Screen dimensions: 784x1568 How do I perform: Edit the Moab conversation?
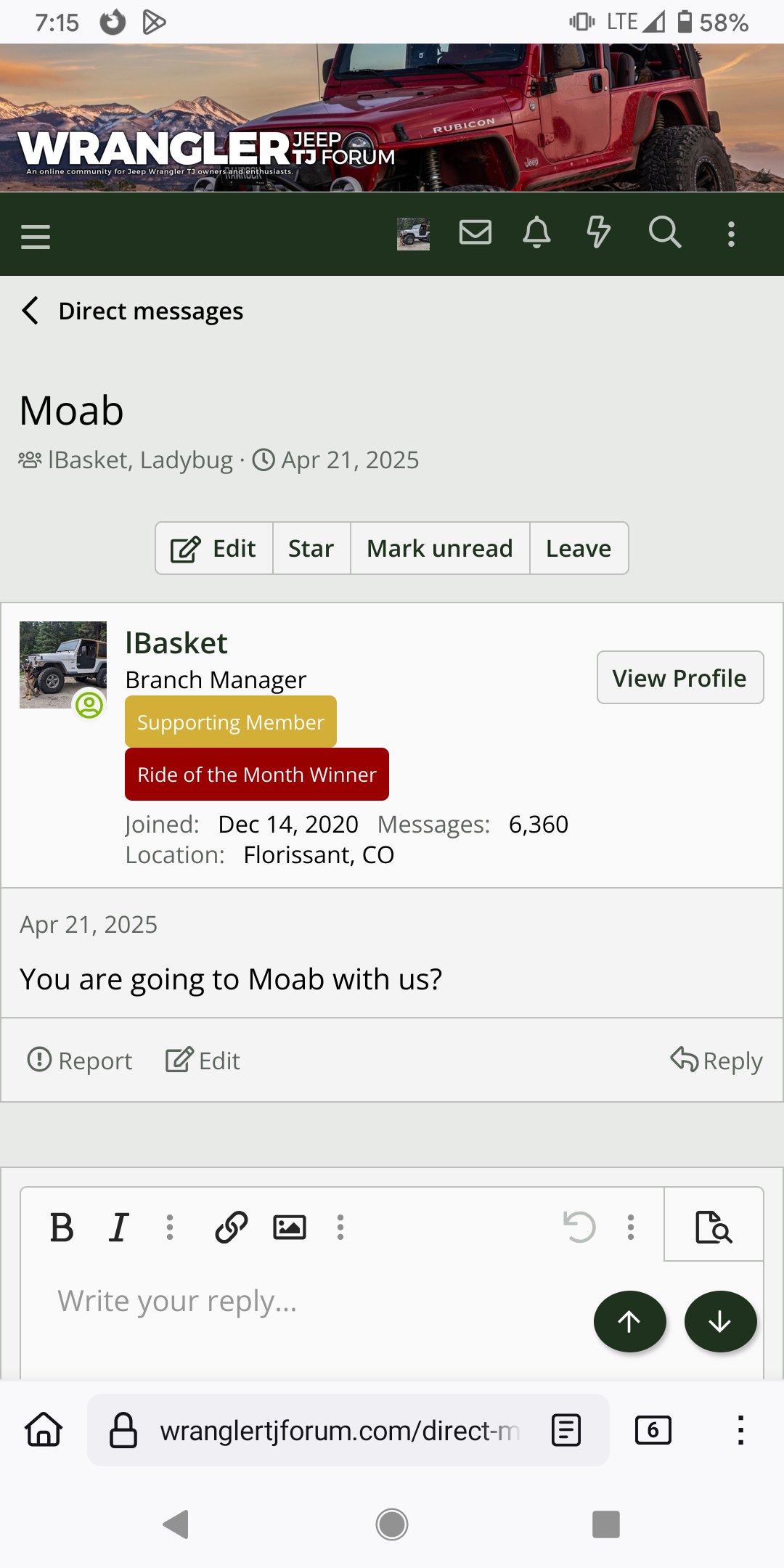[214, 549]
